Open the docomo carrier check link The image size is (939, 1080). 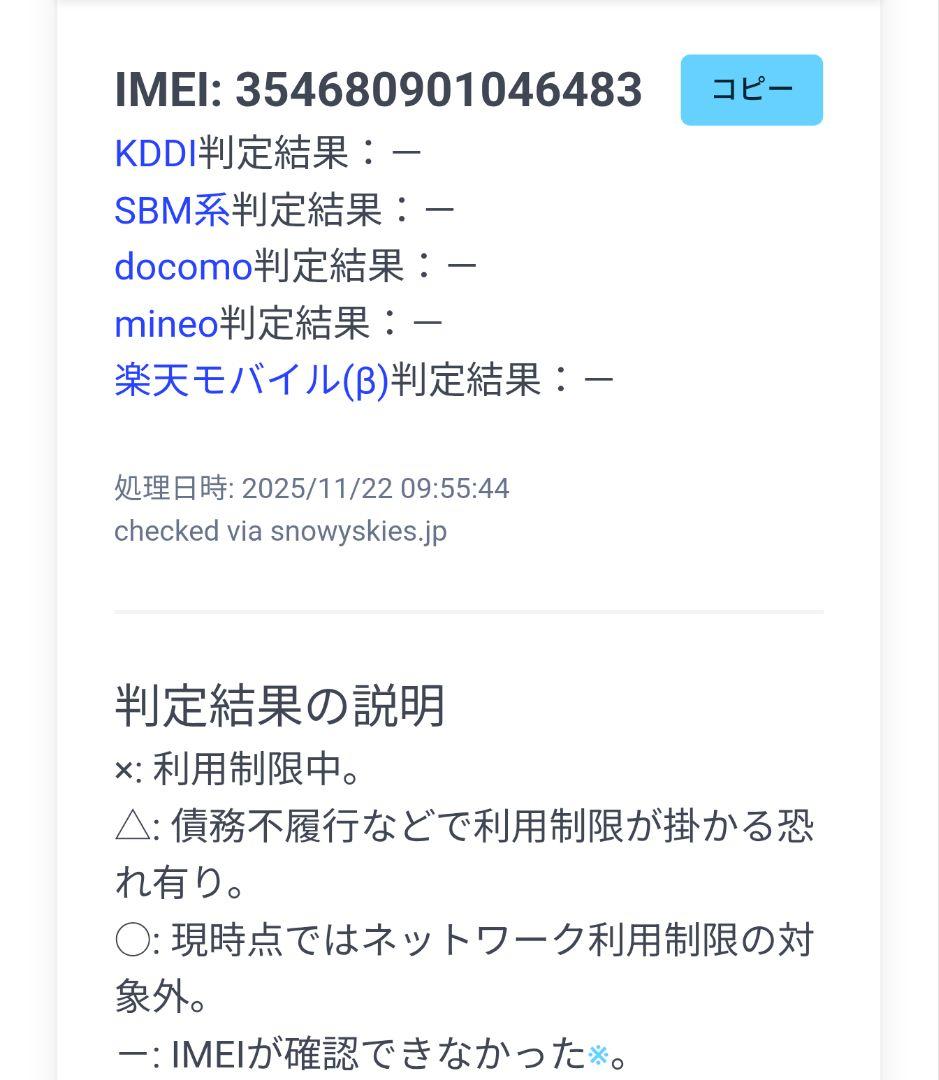(184, 265)
